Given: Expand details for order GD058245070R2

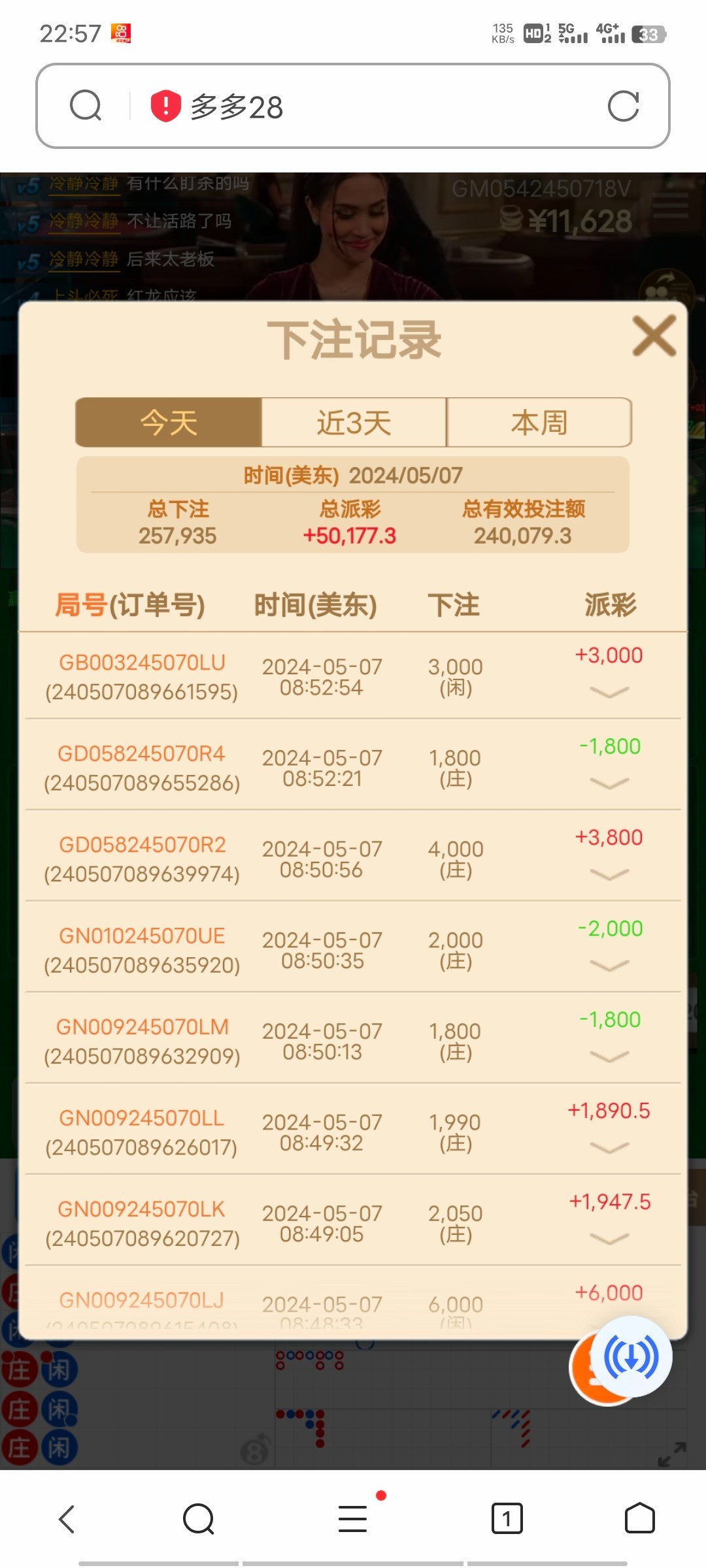Looking at the screenshot, I should coord(609,874).
